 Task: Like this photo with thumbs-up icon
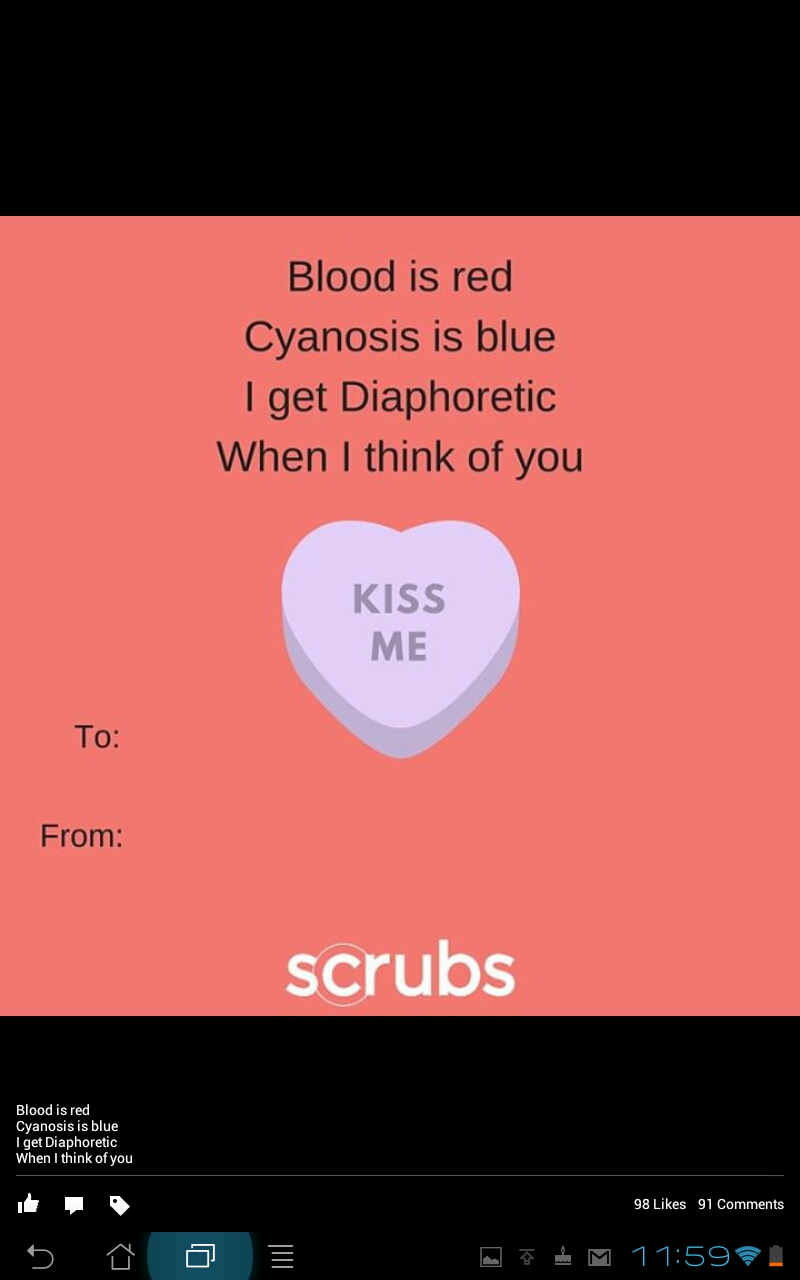(x=28, y=1204)
